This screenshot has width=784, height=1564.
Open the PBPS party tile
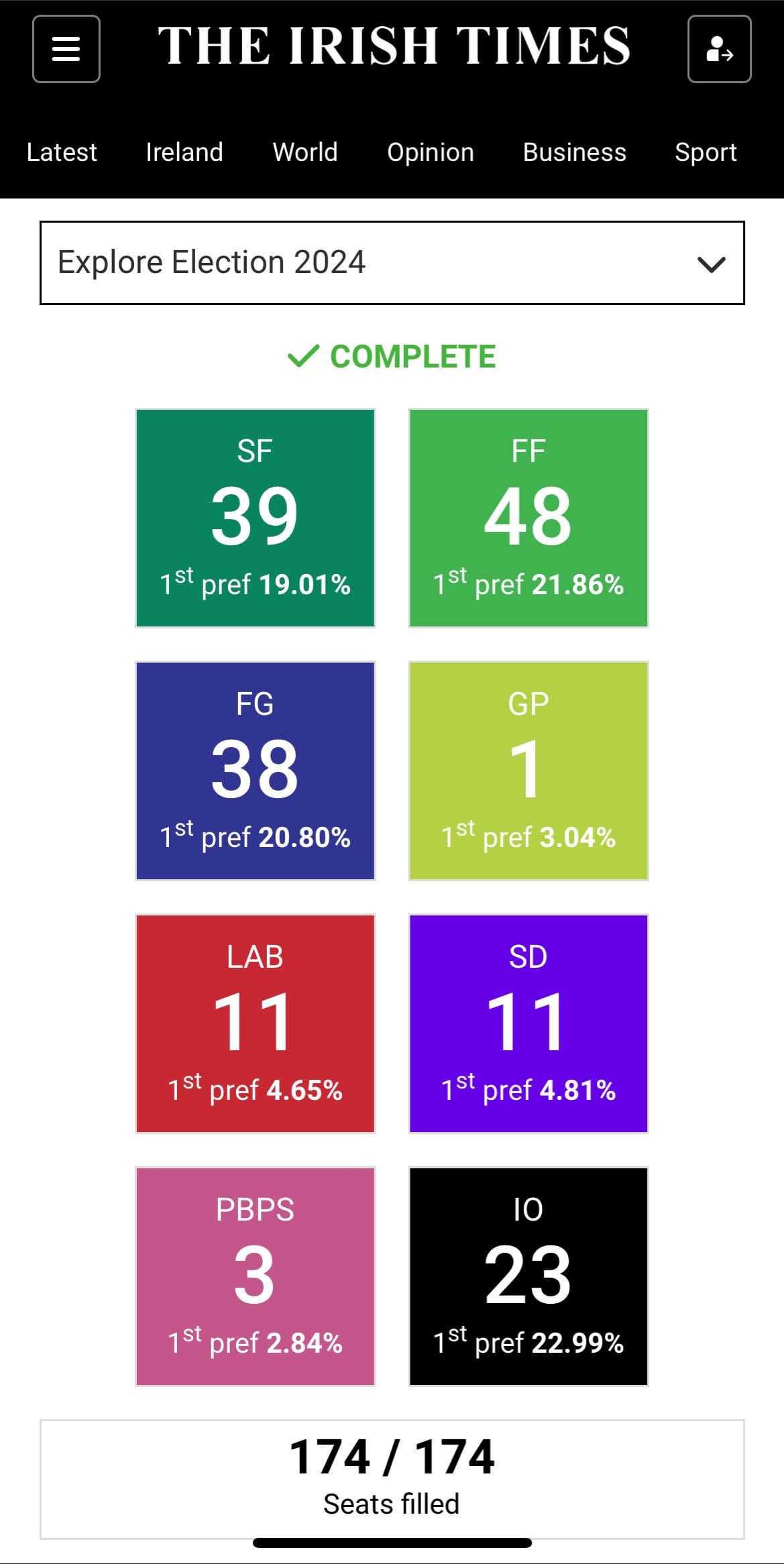255,1276
